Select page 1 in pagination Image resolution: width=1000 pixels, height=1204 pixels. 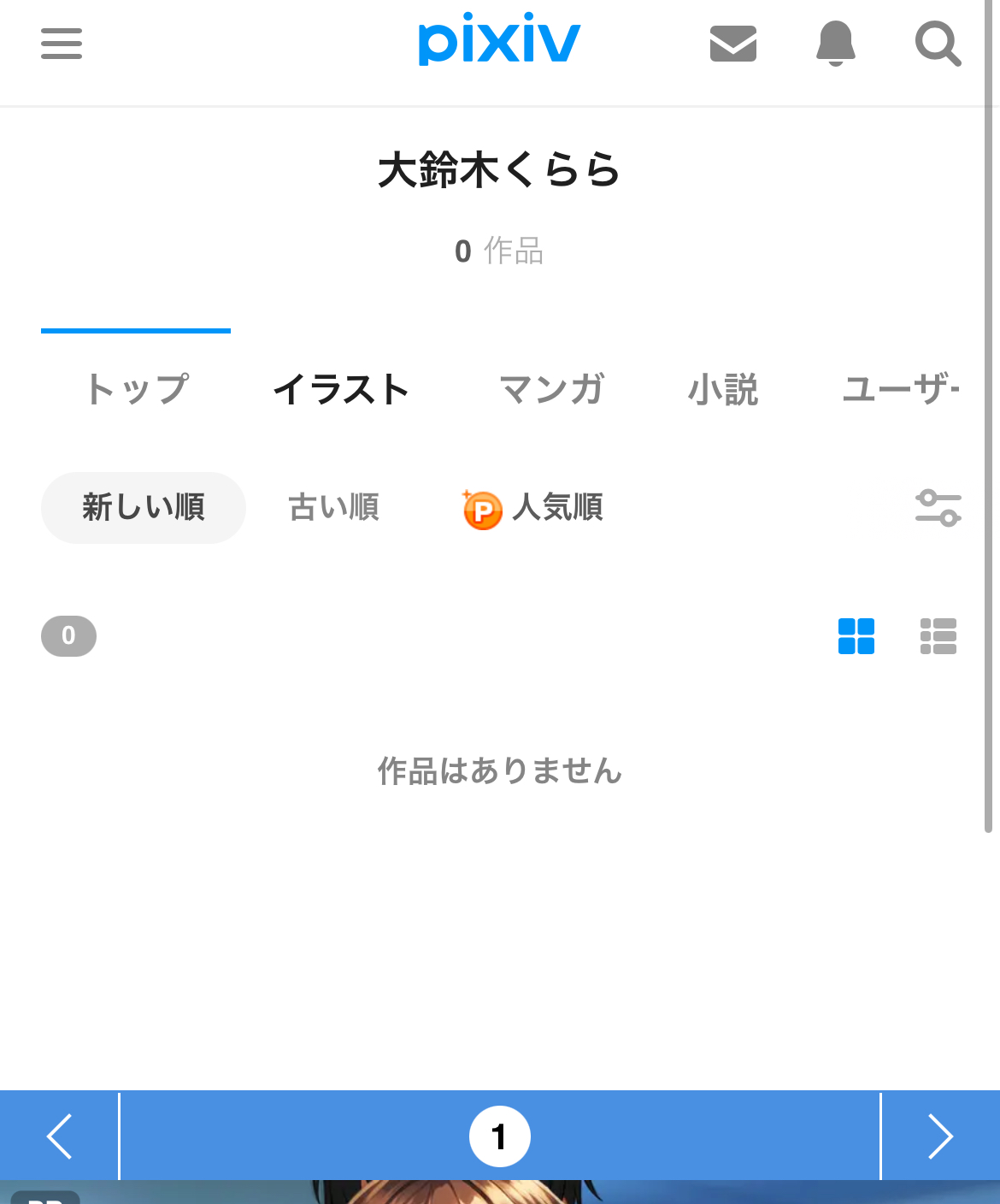coord(500,1136)
